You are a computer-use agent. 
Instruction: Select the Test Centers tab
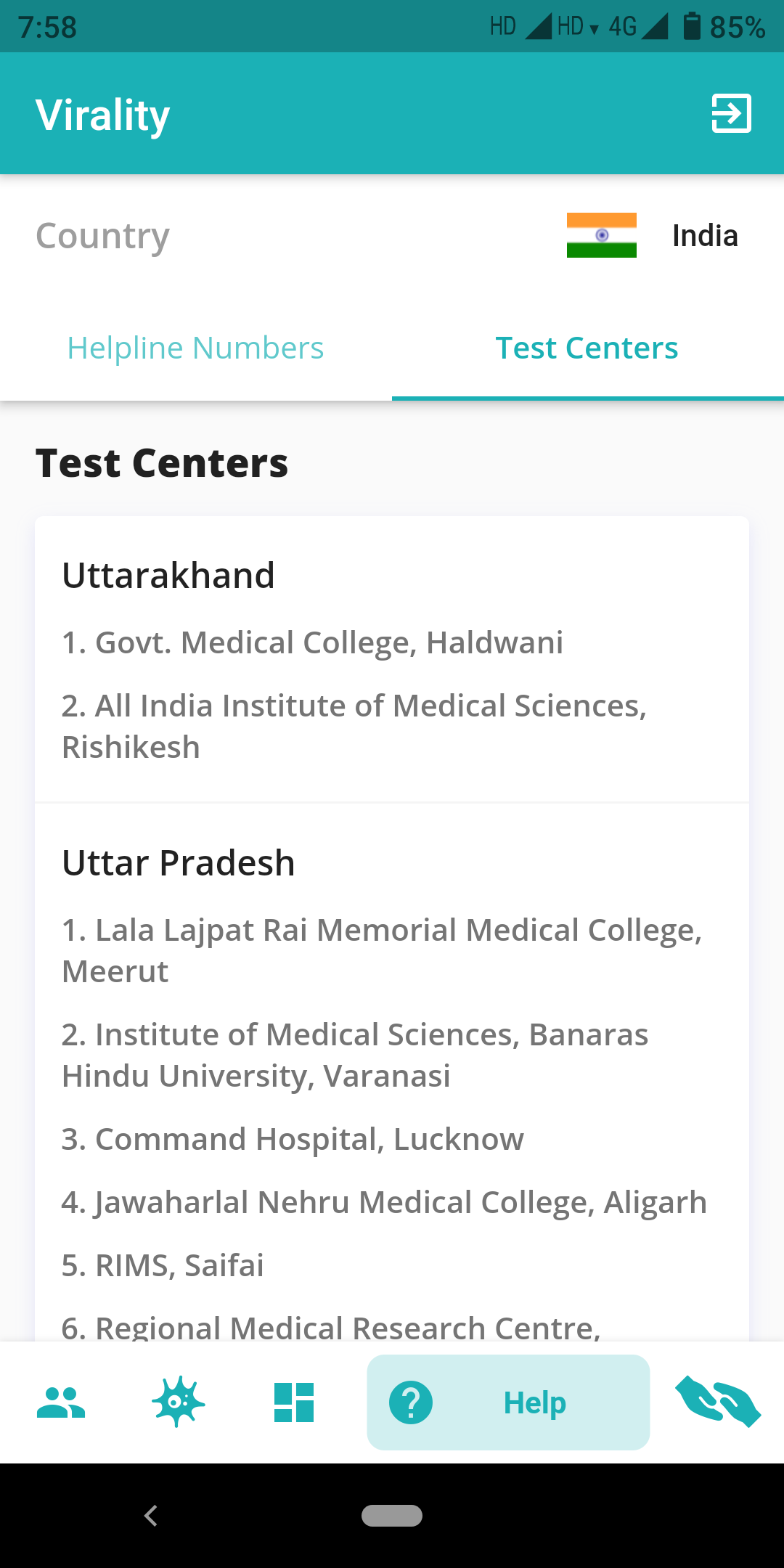[x=587, y=348]
